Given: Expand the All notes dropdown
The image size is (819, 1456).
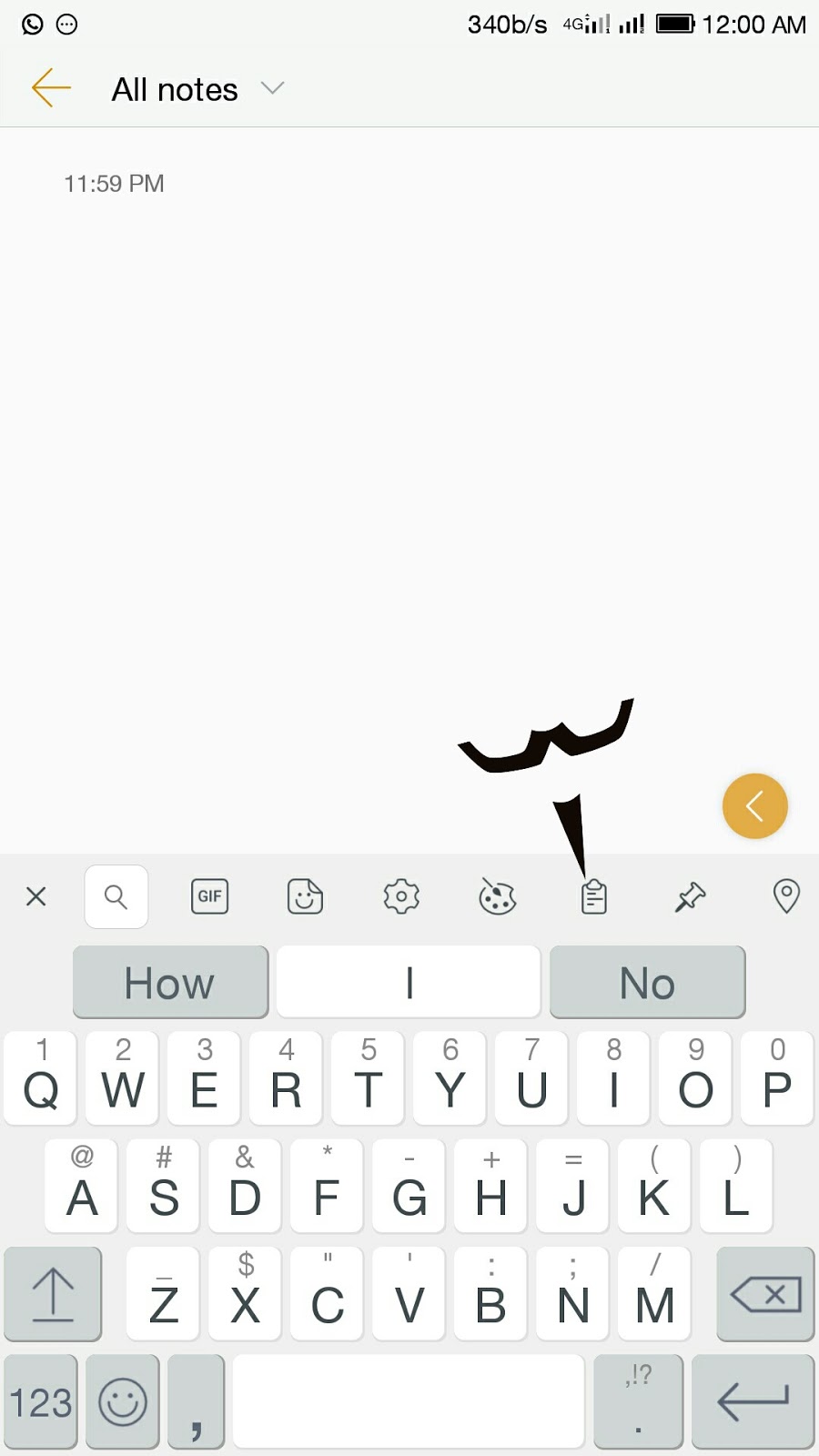Looking at the screenshot, I should click(x=272, y=88).
